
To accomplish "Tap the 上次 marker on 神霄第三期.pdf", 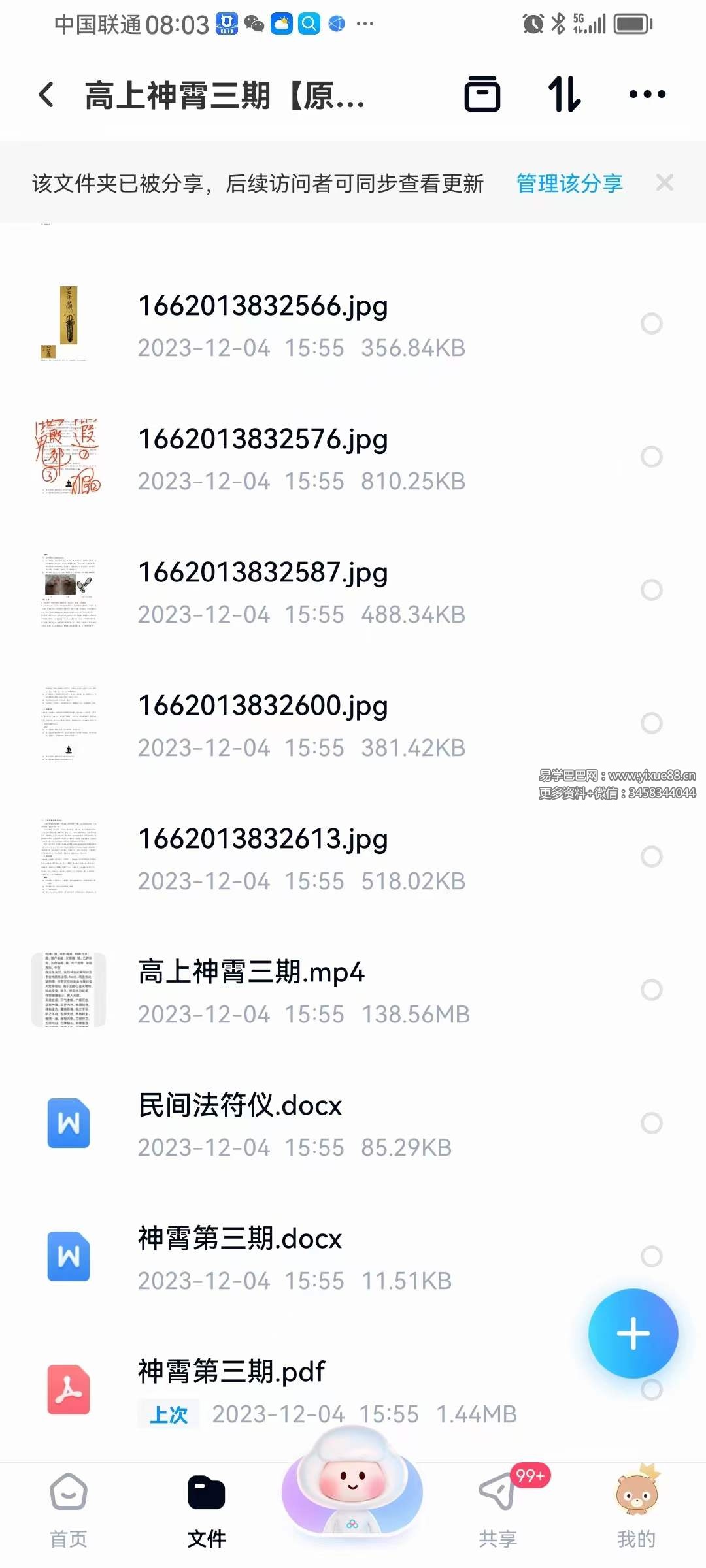I will (x=169, y=1413).
